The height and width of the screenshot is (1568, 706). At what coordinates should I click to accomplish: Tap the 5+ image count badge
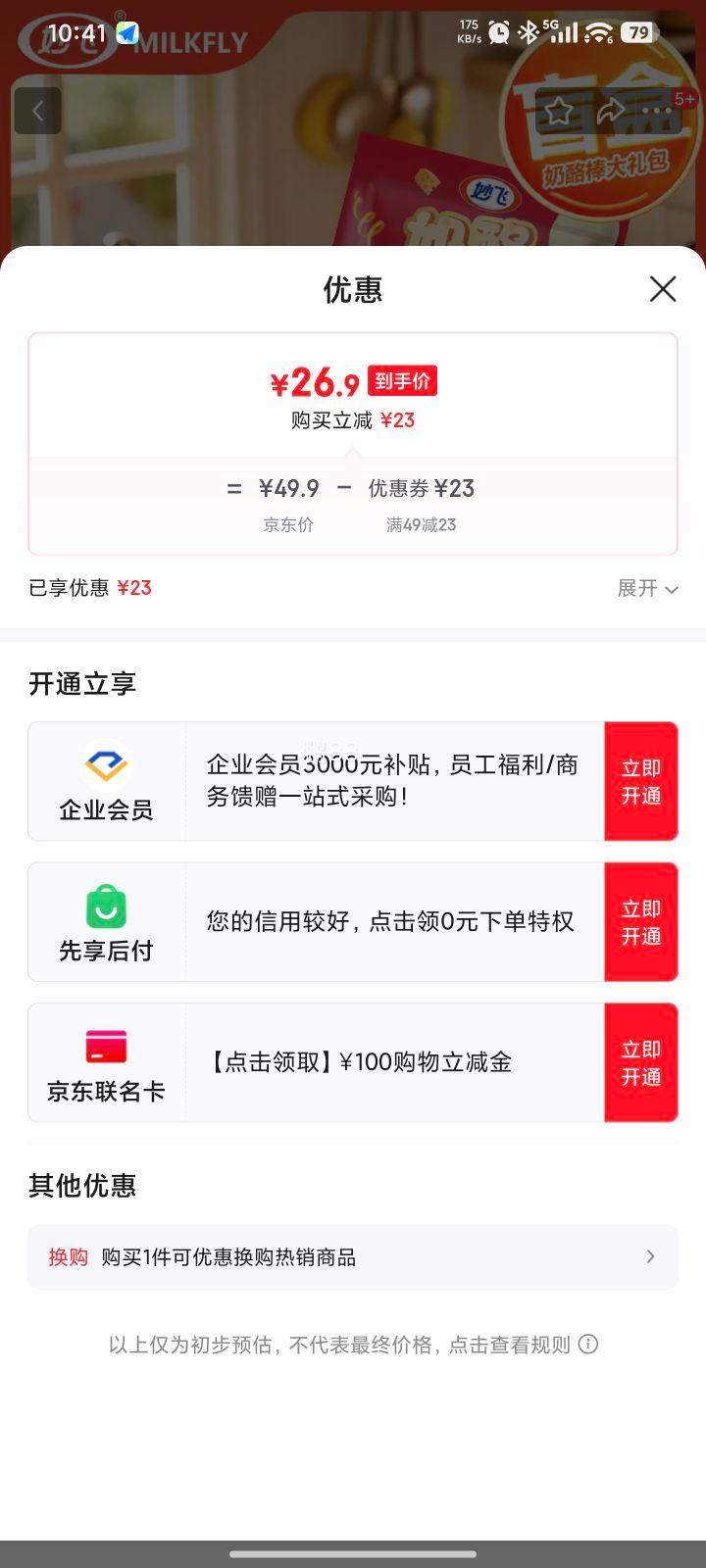pos(683,98)
